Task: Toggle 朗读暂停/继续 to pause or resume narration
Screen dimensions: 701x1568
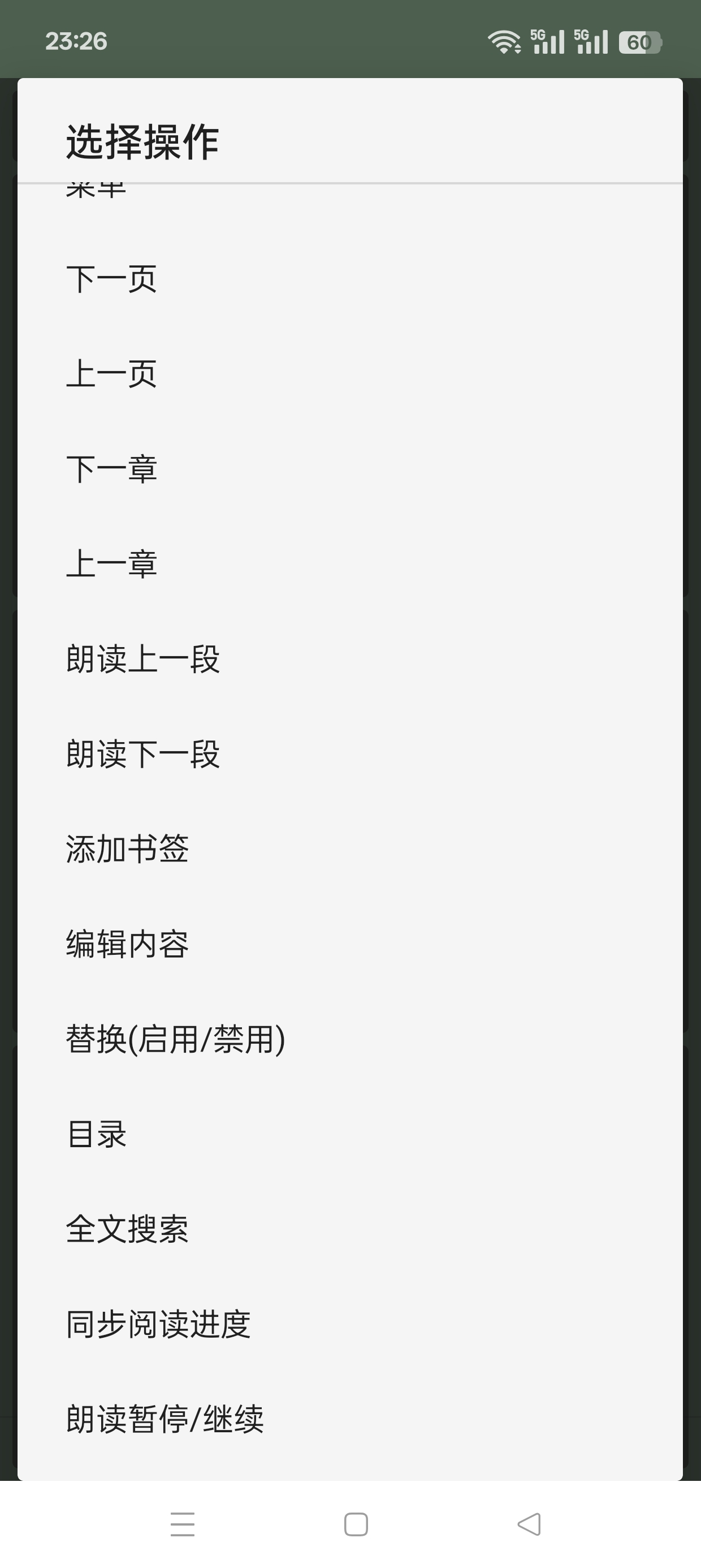Action: (165, 1418)
